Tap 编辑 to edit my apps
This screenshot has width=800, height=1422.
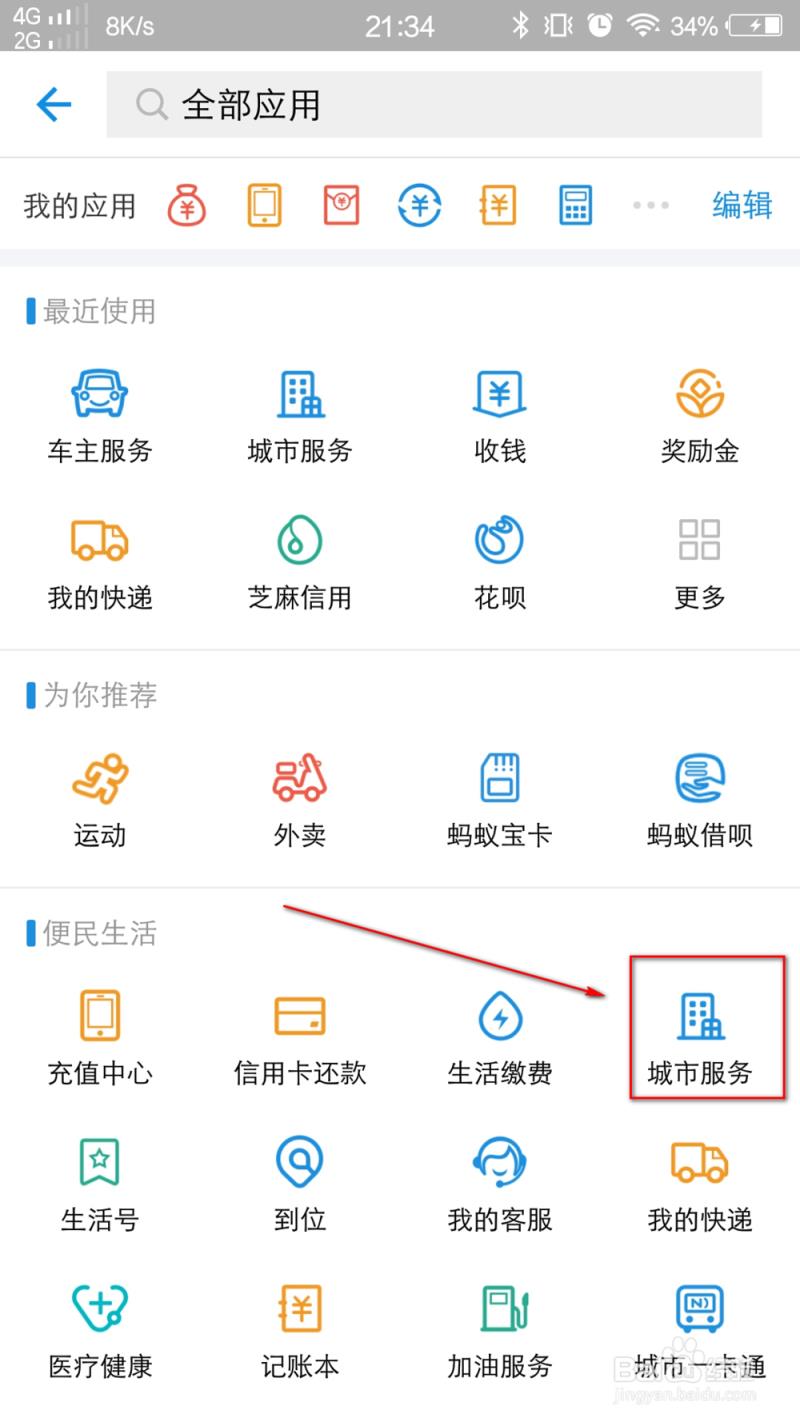click(x=742, y=204)
